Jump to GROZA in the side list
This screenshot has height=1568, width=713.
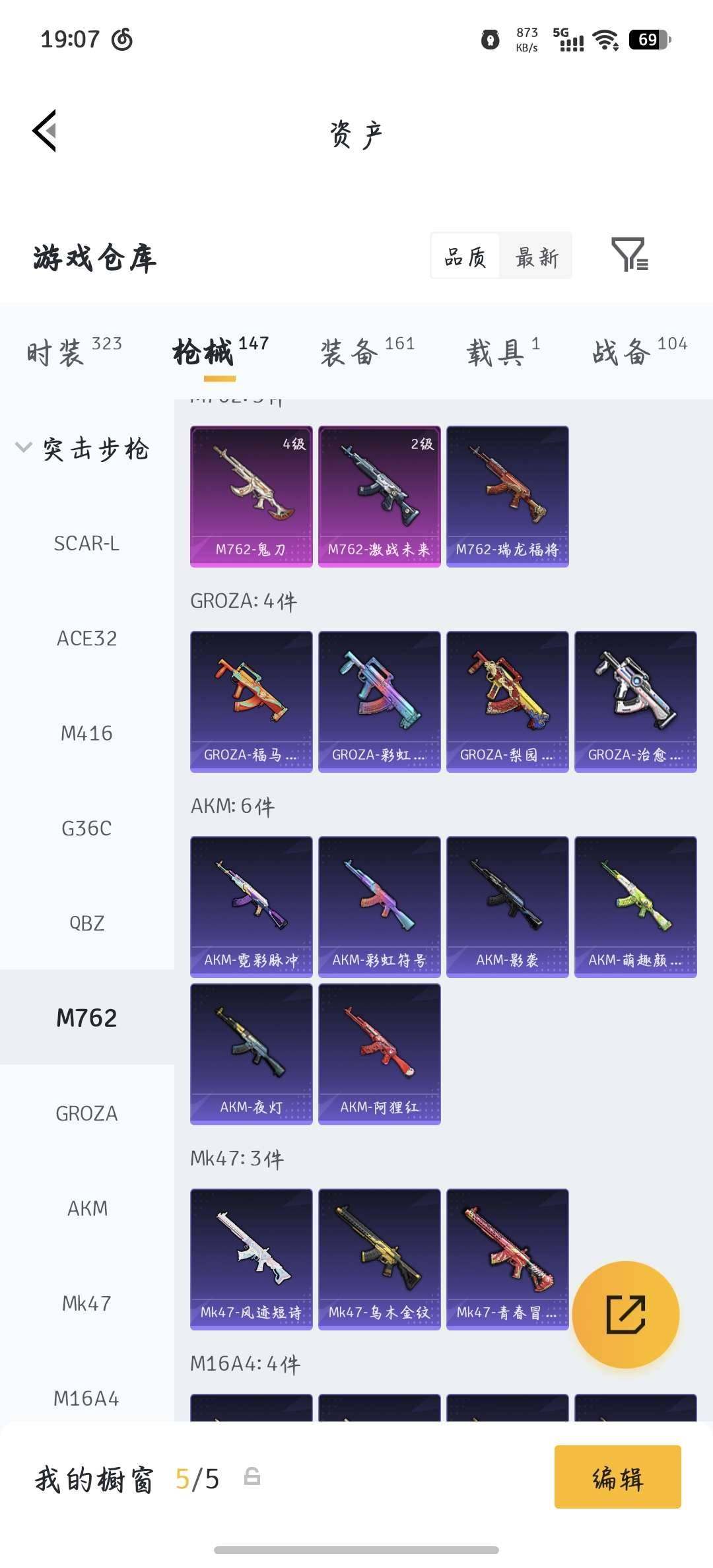click(x=86, y=1113)
